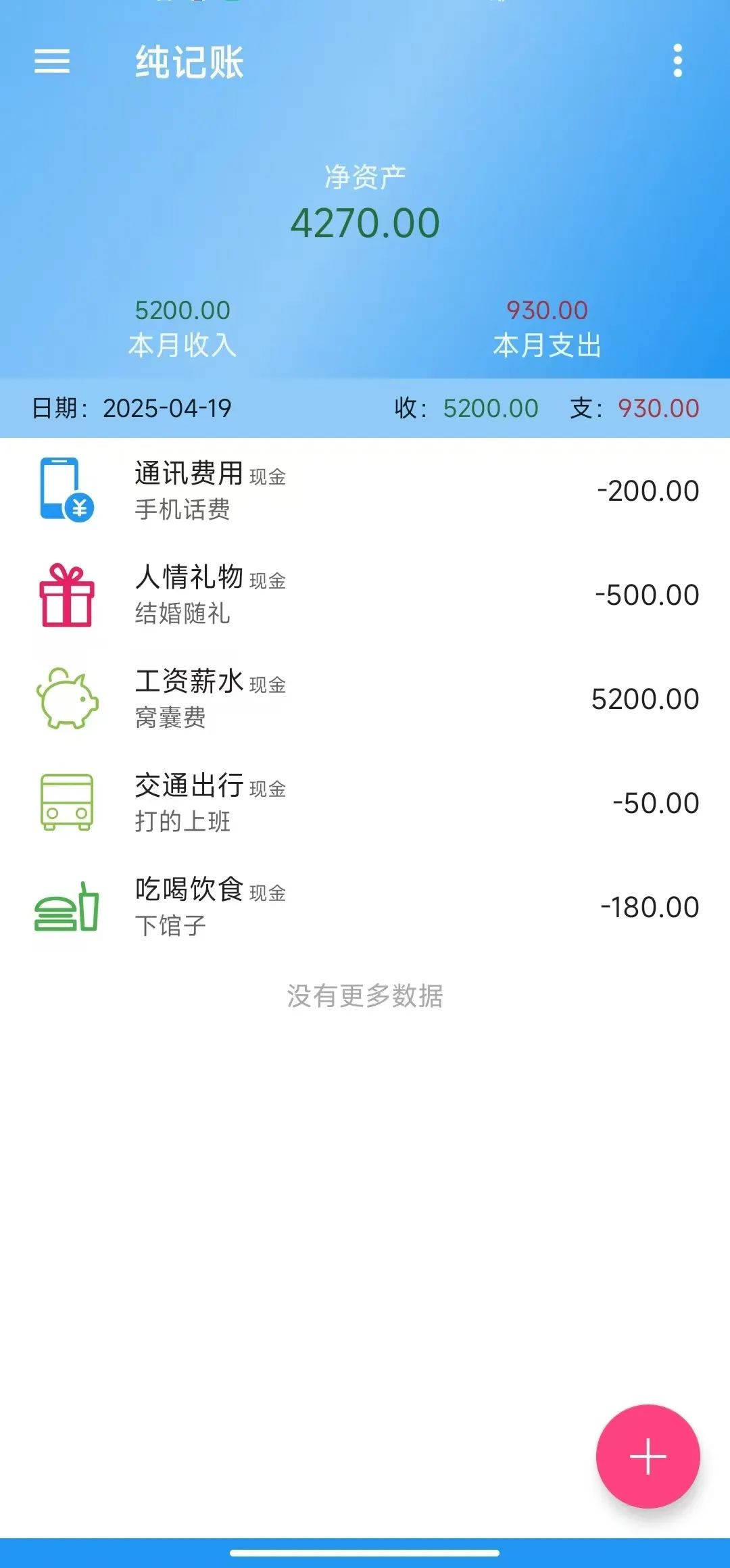Screen dimensions: 730x1568
Task: Open the three-dot overflow menu
Action: coord(677,62)
